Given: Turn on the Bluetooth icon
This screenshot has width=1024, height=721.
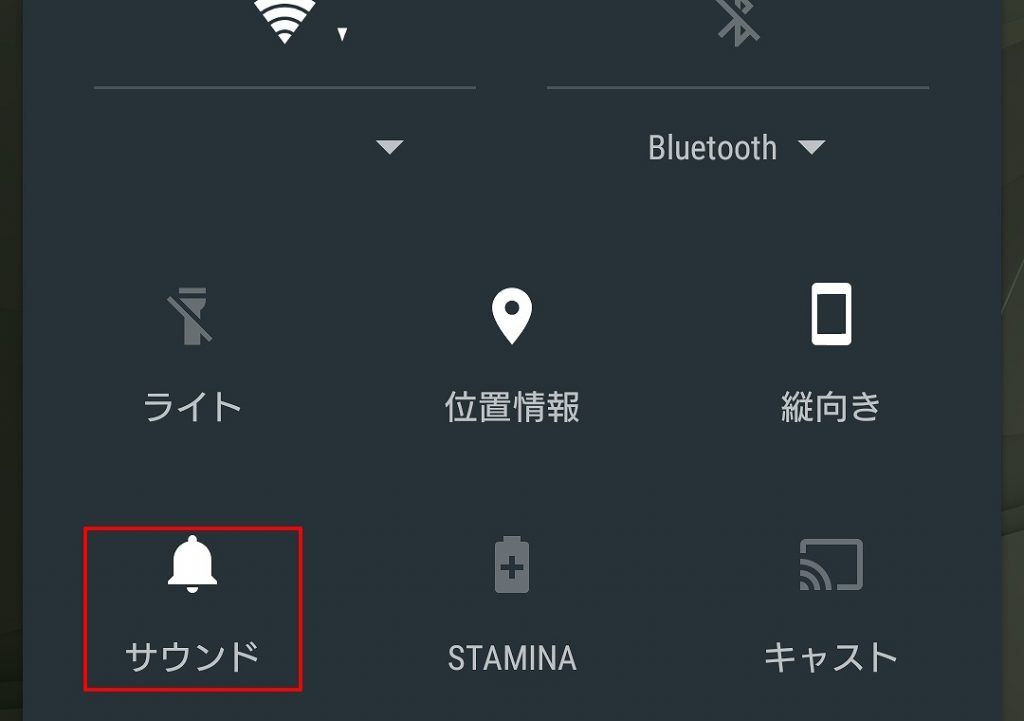Looking at the screenshot, I should pos(738,22).
